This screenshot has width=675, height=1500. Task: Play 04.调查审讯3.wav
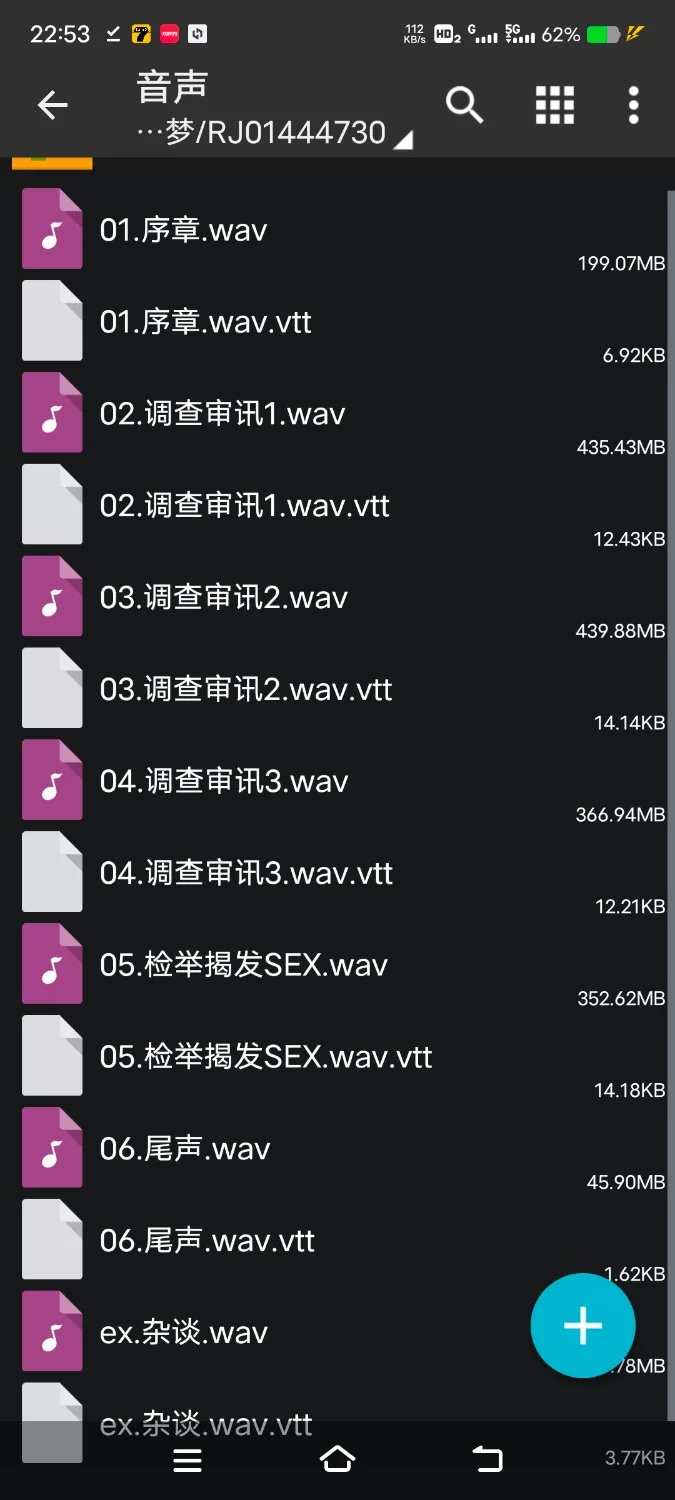coord(224,782)
